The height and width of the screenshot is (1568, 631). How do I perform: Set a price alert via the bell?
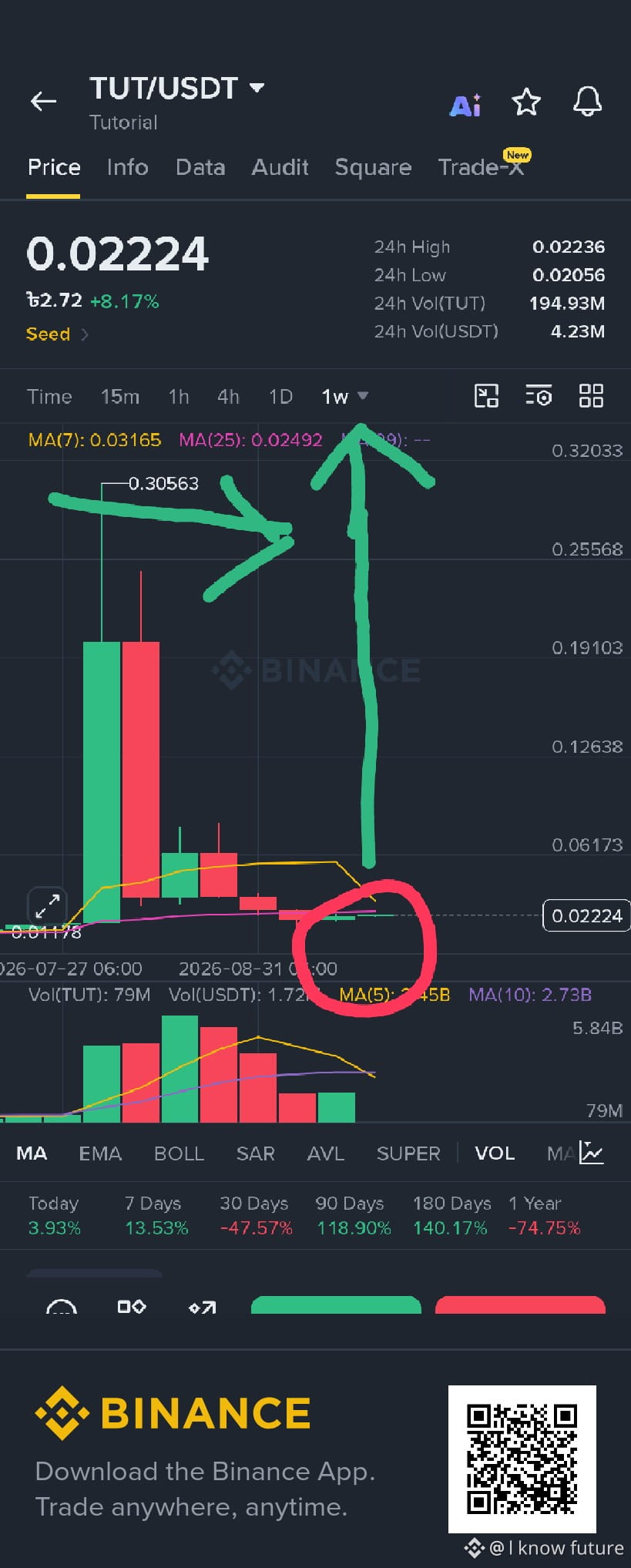[x=587, y=102]
